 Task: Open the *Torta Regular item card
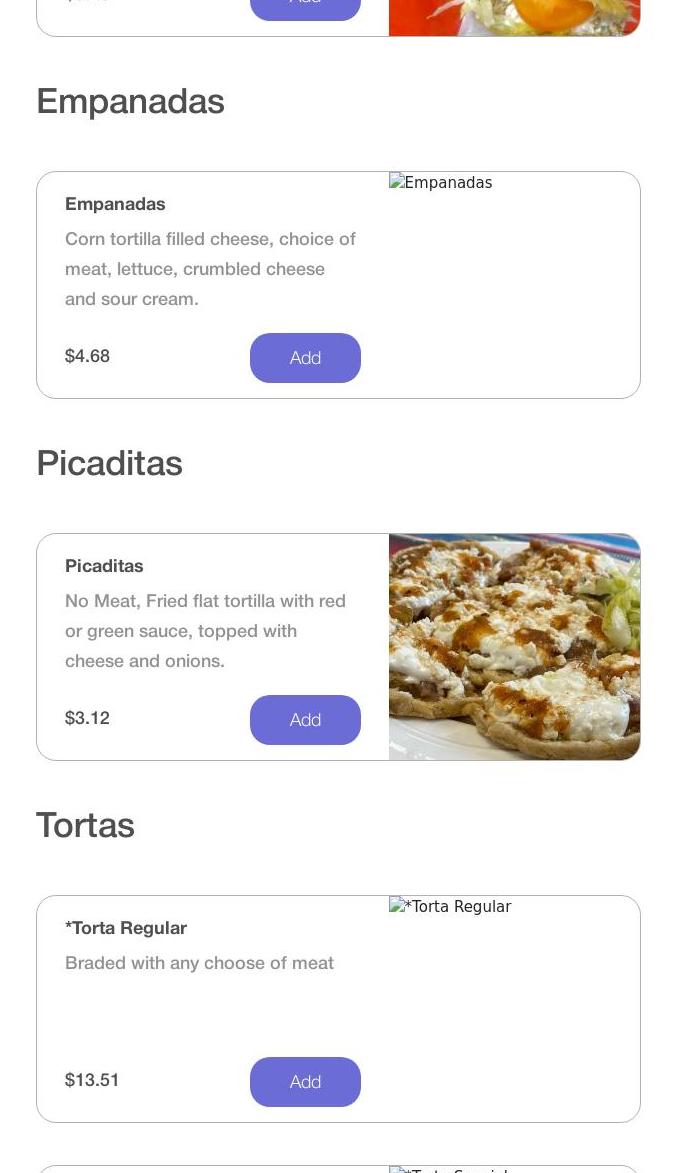338,1009
